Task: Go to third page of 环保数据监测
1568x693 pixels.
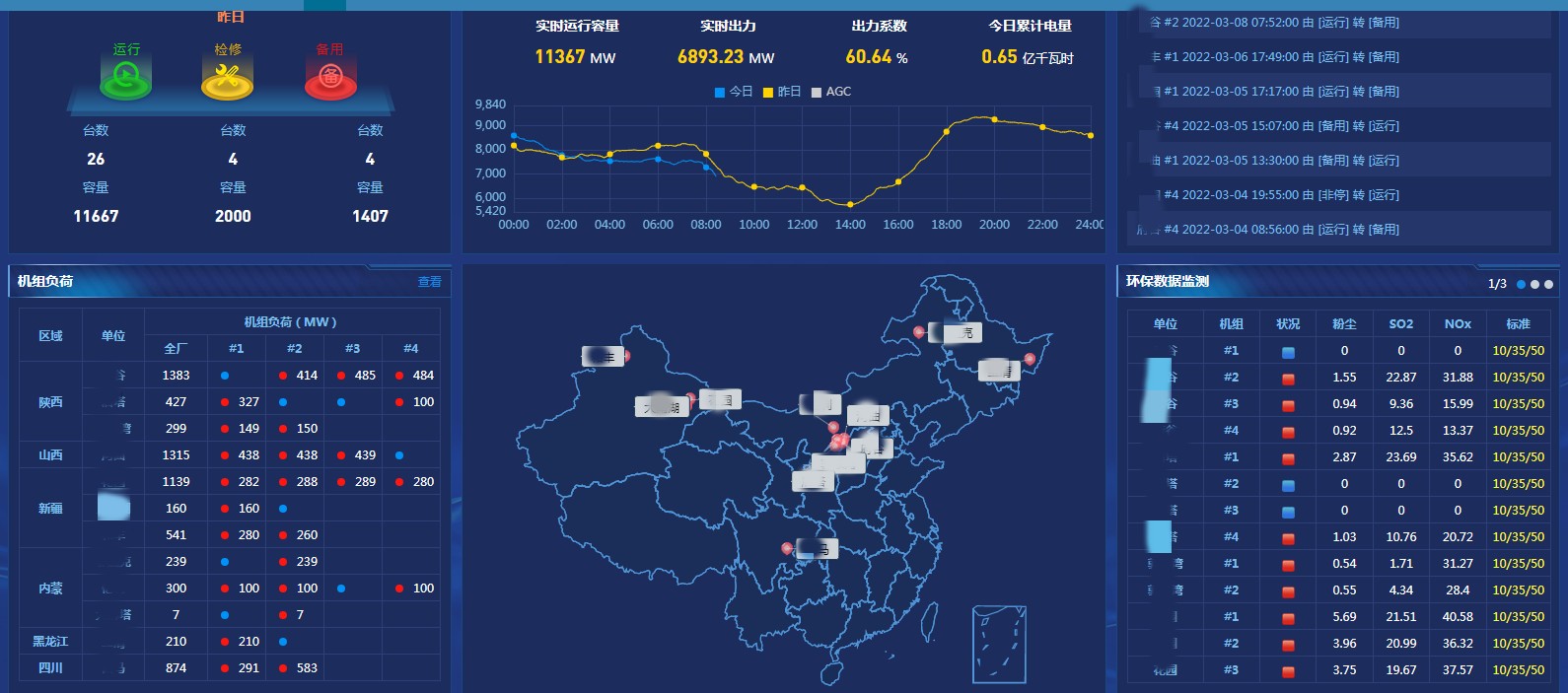Action: (1548, 284)
